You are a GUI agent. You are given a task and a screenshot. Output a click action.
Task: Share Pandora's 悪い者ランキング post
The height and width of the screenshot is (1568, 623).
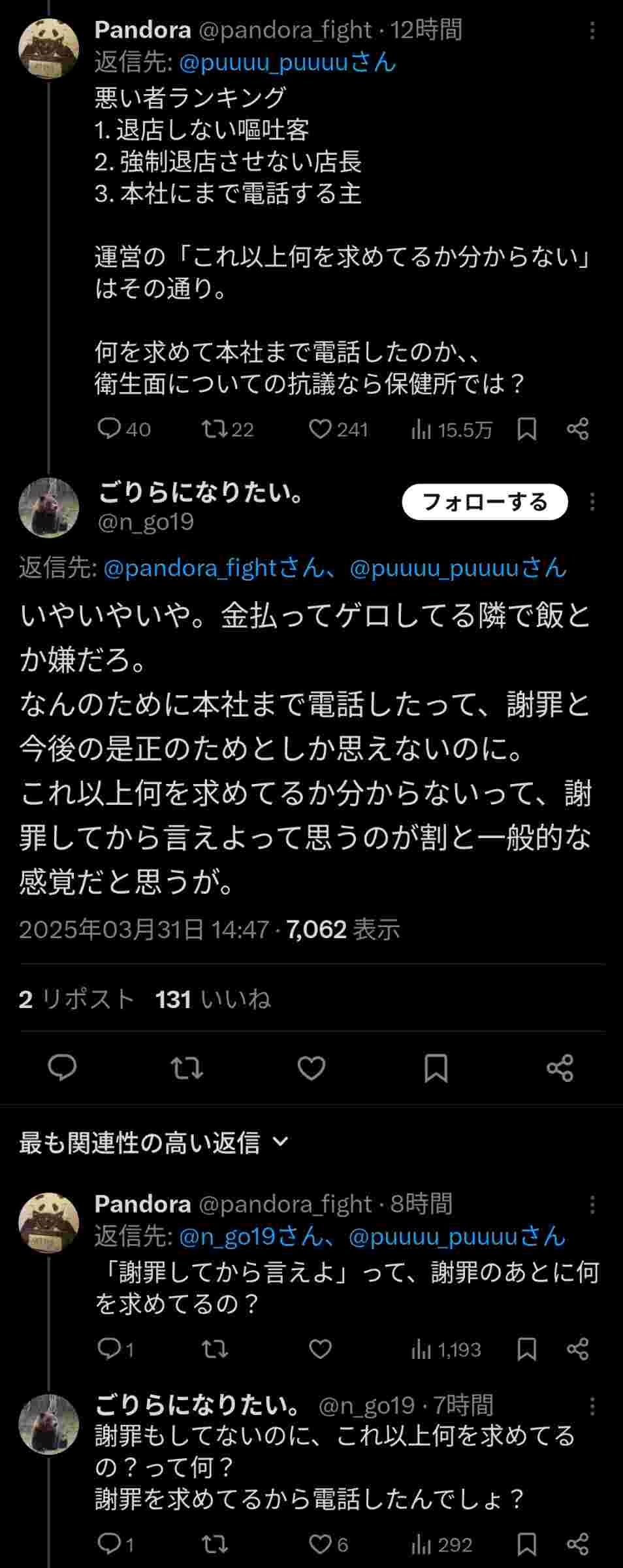(578, 429)
